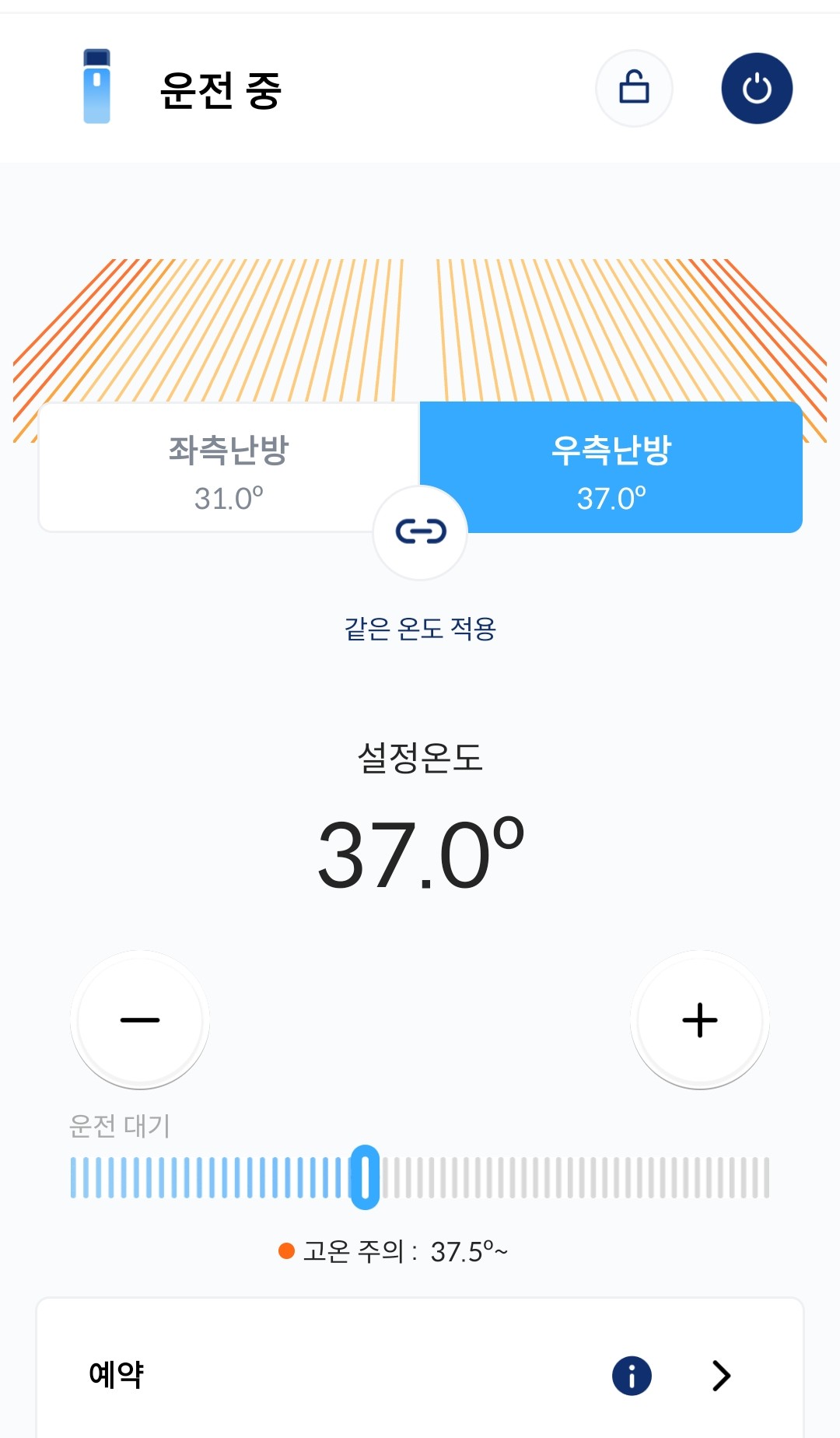Open reservation settings from the 예약 row

coord(420,1374)
